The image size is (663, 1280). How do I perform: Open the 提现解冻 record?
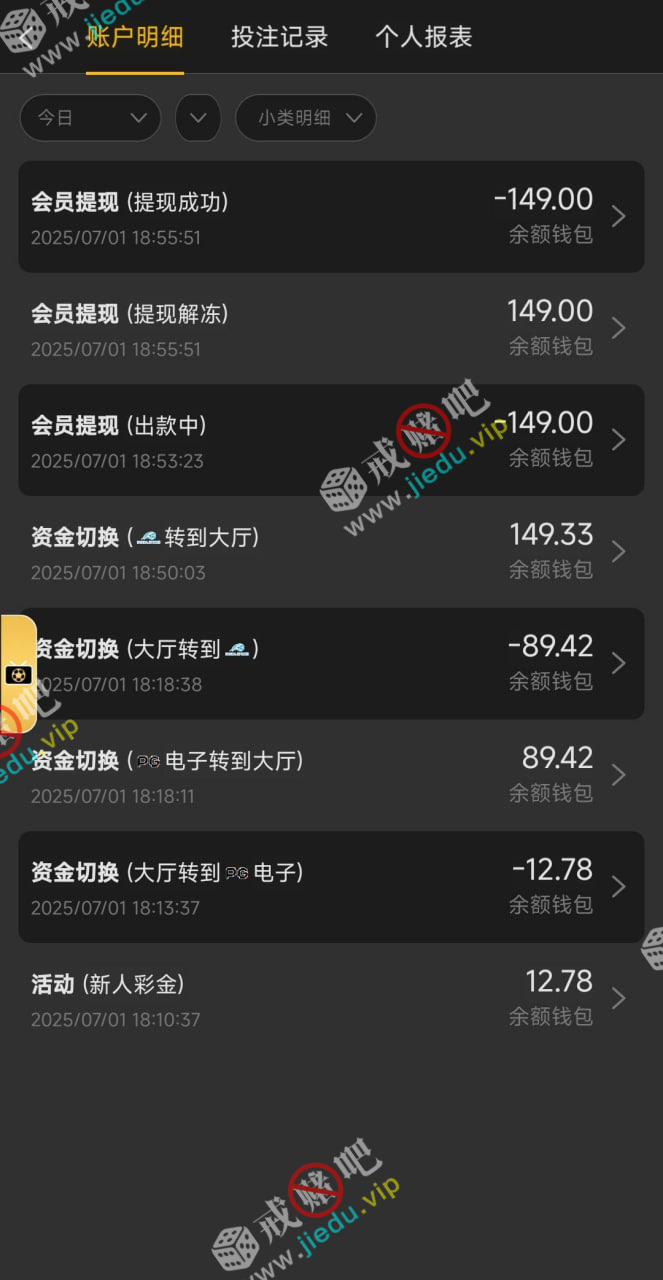point(331,328)
